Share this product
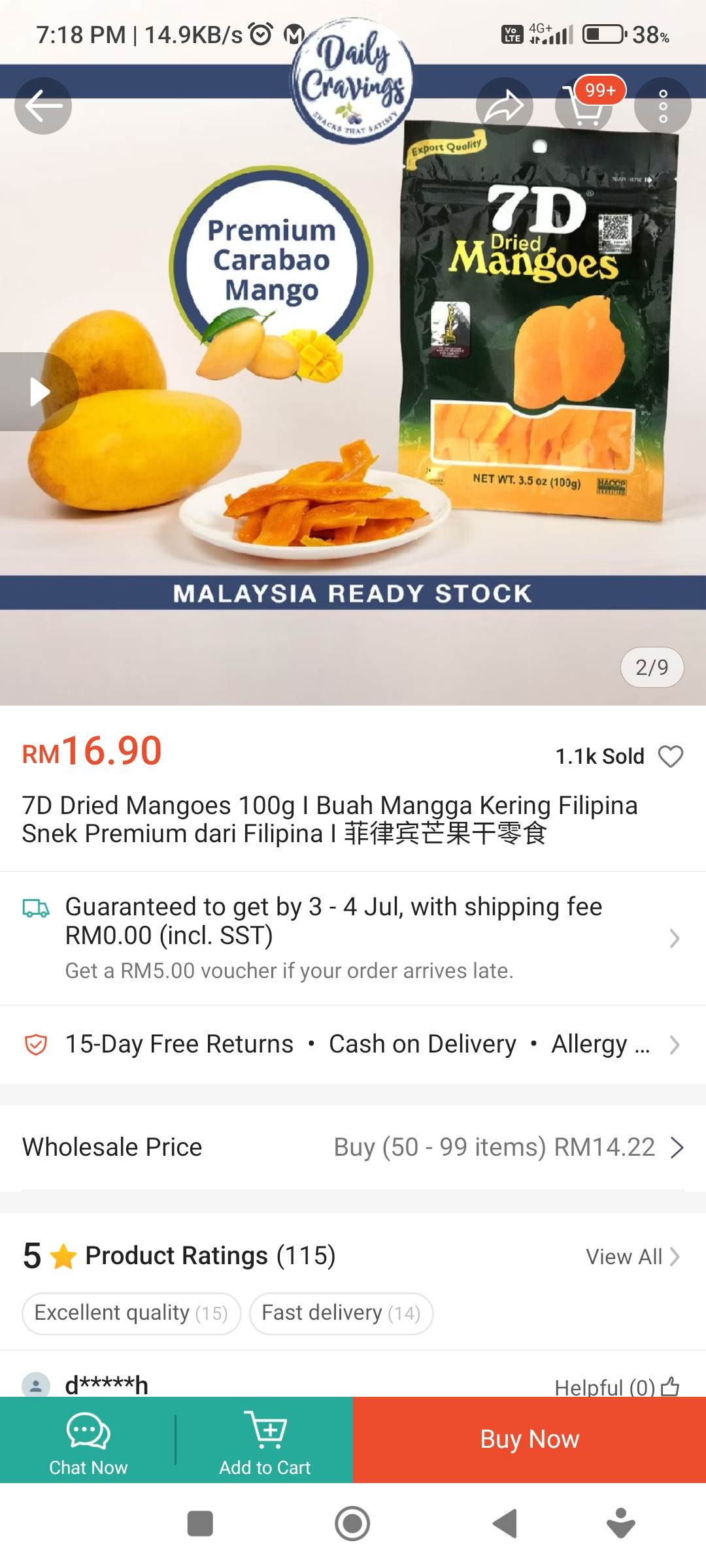706x1568 pixels. pyautogui.click(x=505, y=106)
